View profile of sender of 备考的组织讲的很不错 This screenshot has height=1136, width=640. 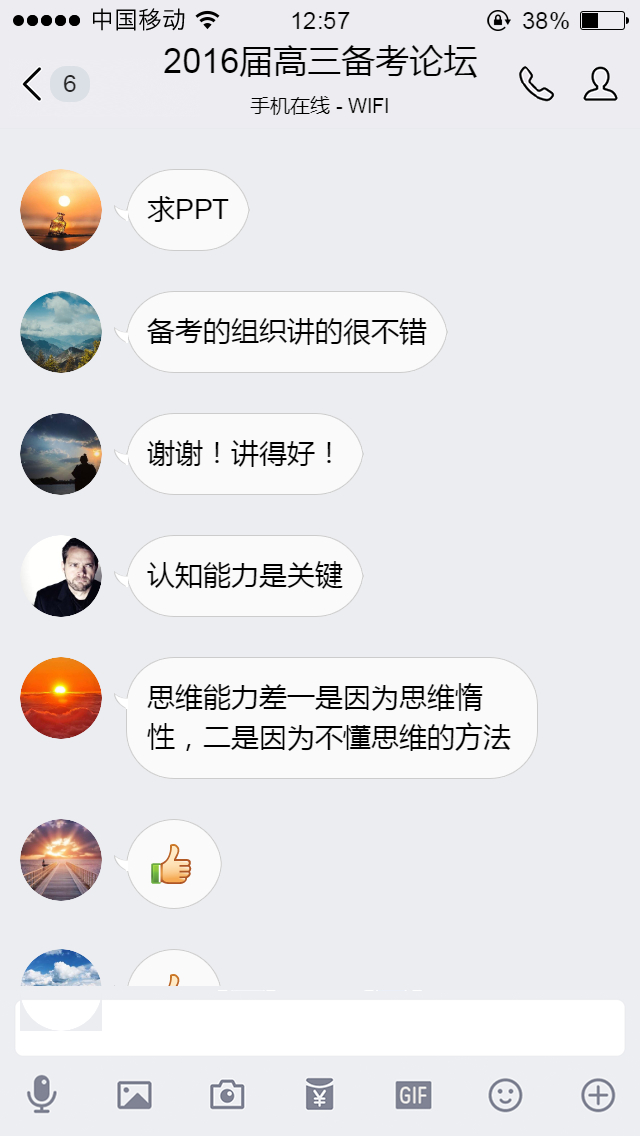click(x=61, y=332)
